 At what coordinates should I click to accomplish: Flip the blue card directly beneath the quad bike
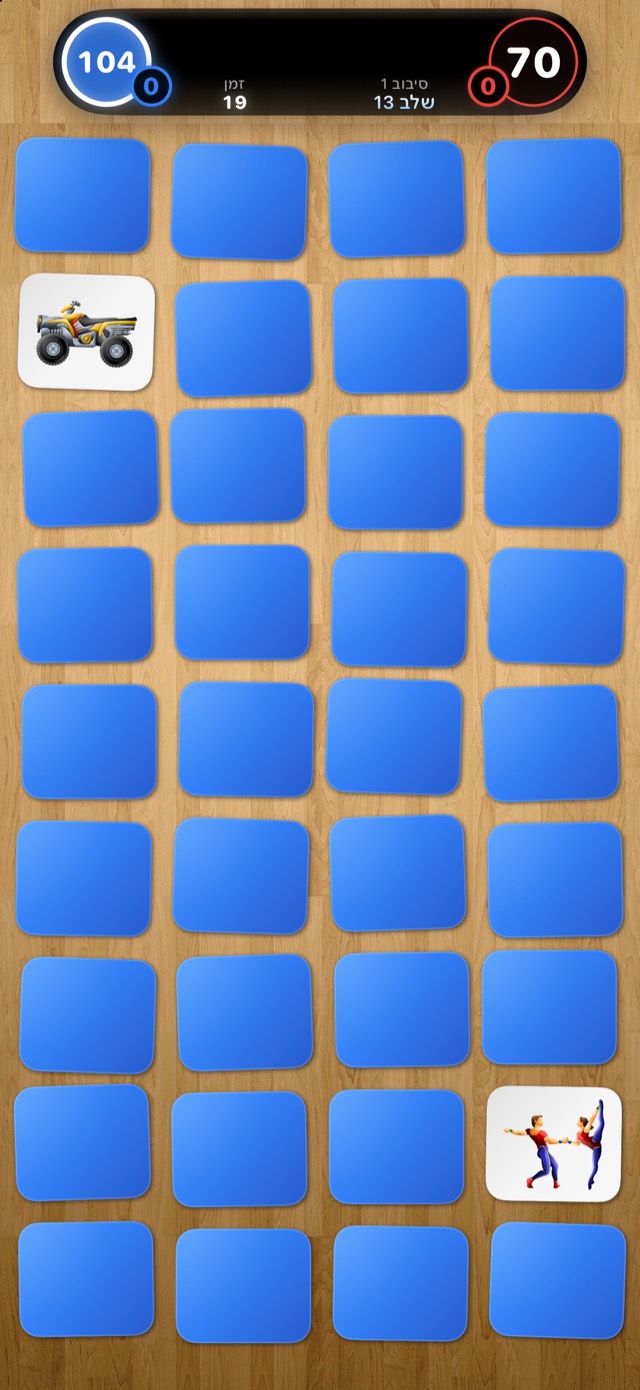[x=90, y=469]
